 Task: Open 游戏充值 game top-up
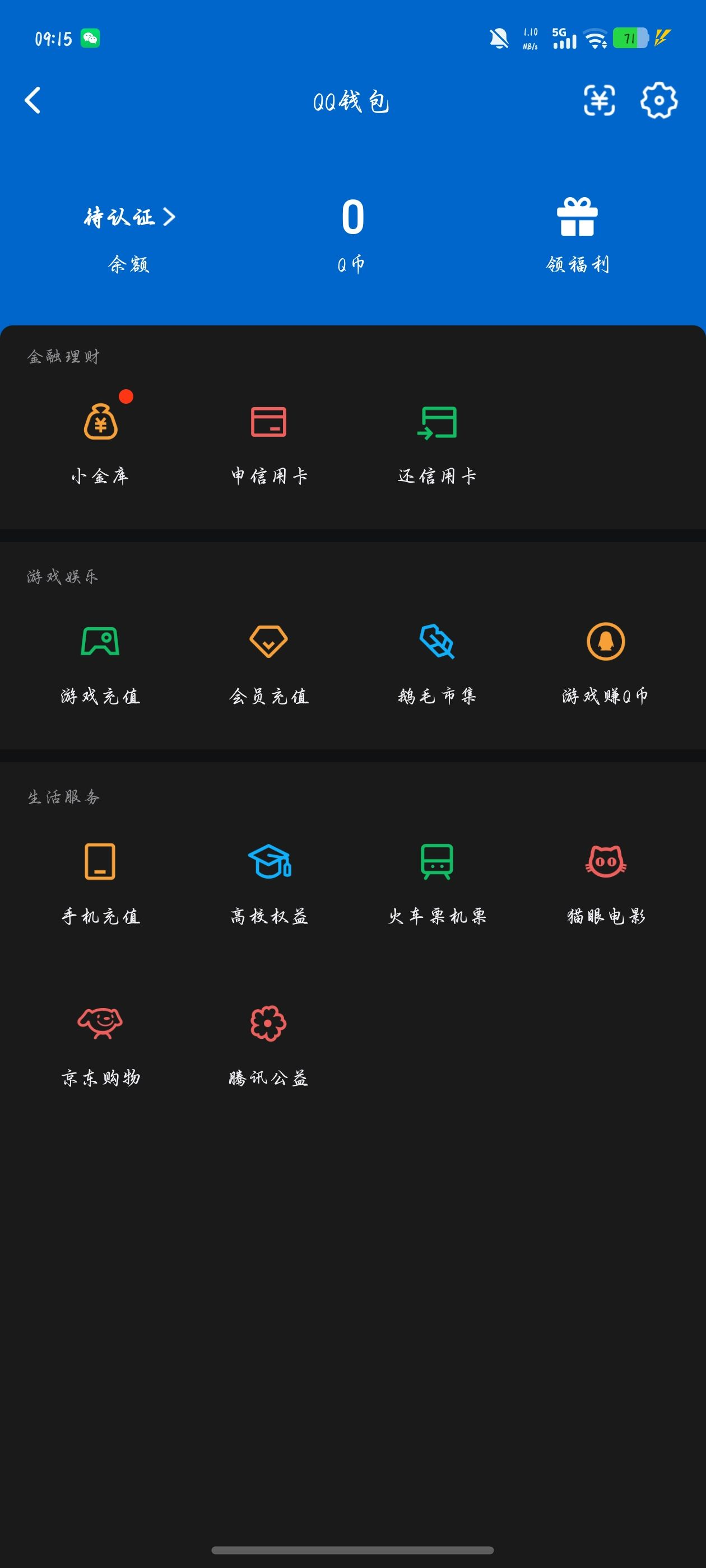[100, 664]
